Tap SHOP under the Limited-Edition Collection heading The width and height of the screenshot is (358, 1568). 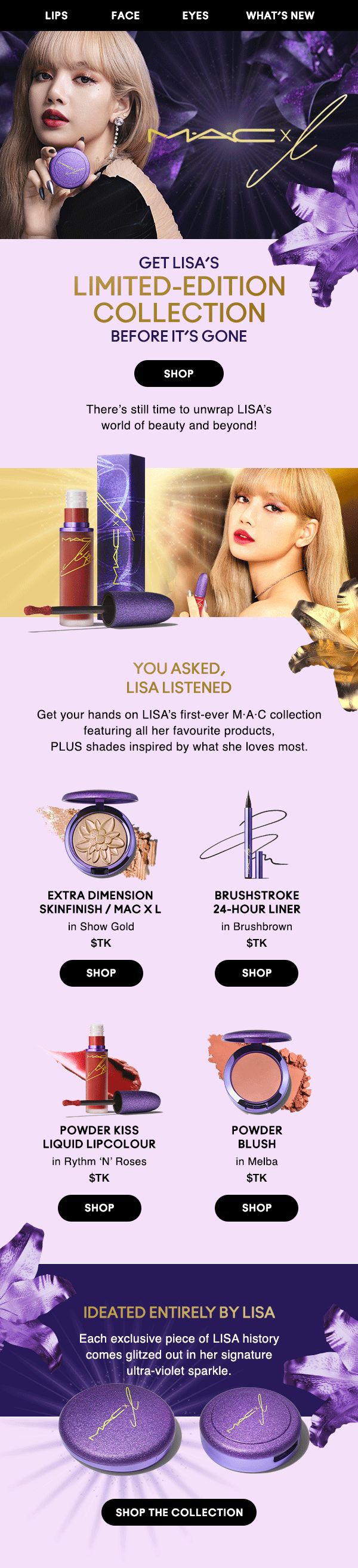click(x=178, y=373)
